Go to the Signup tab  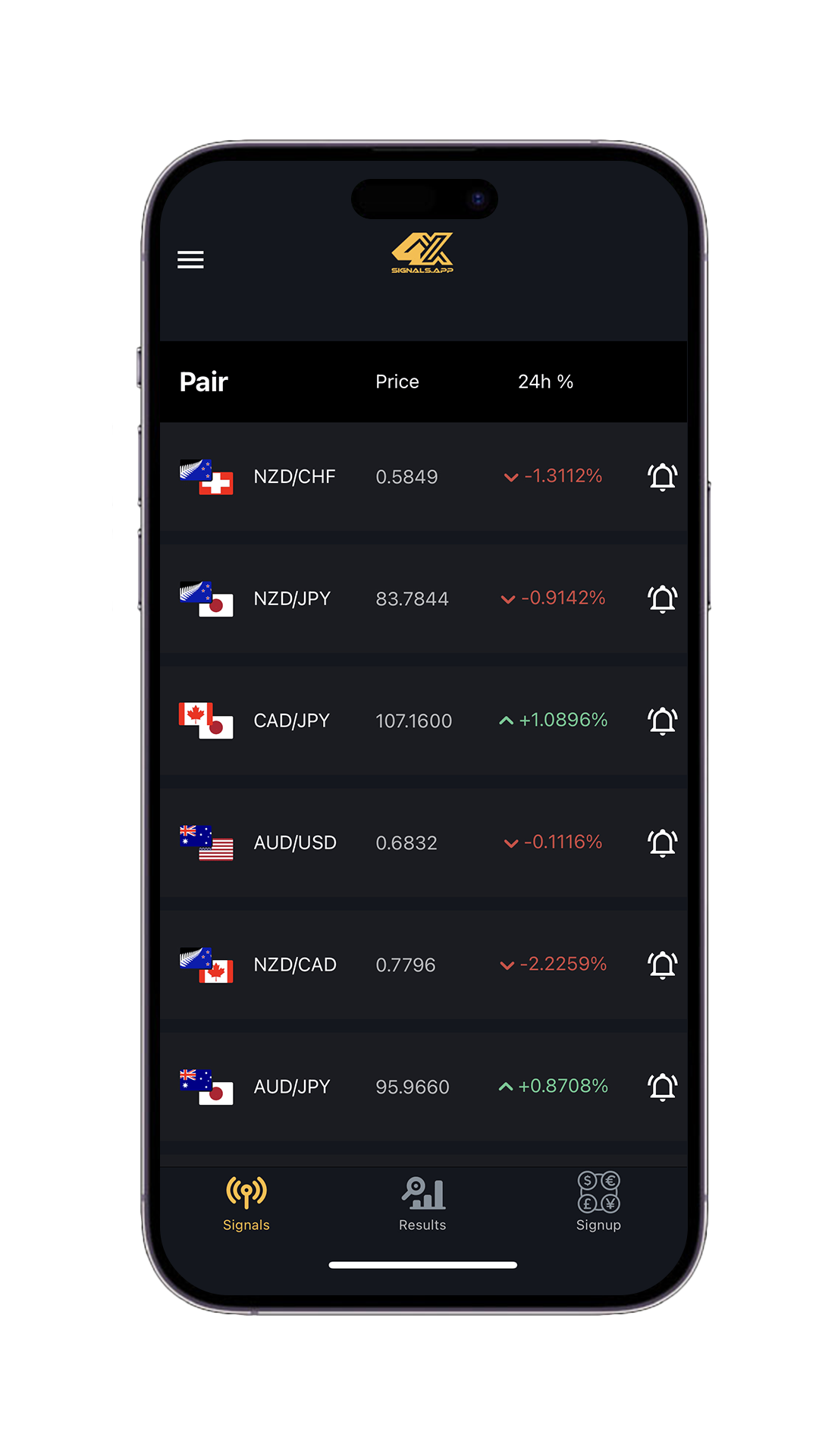click(x=598, y=1202)
